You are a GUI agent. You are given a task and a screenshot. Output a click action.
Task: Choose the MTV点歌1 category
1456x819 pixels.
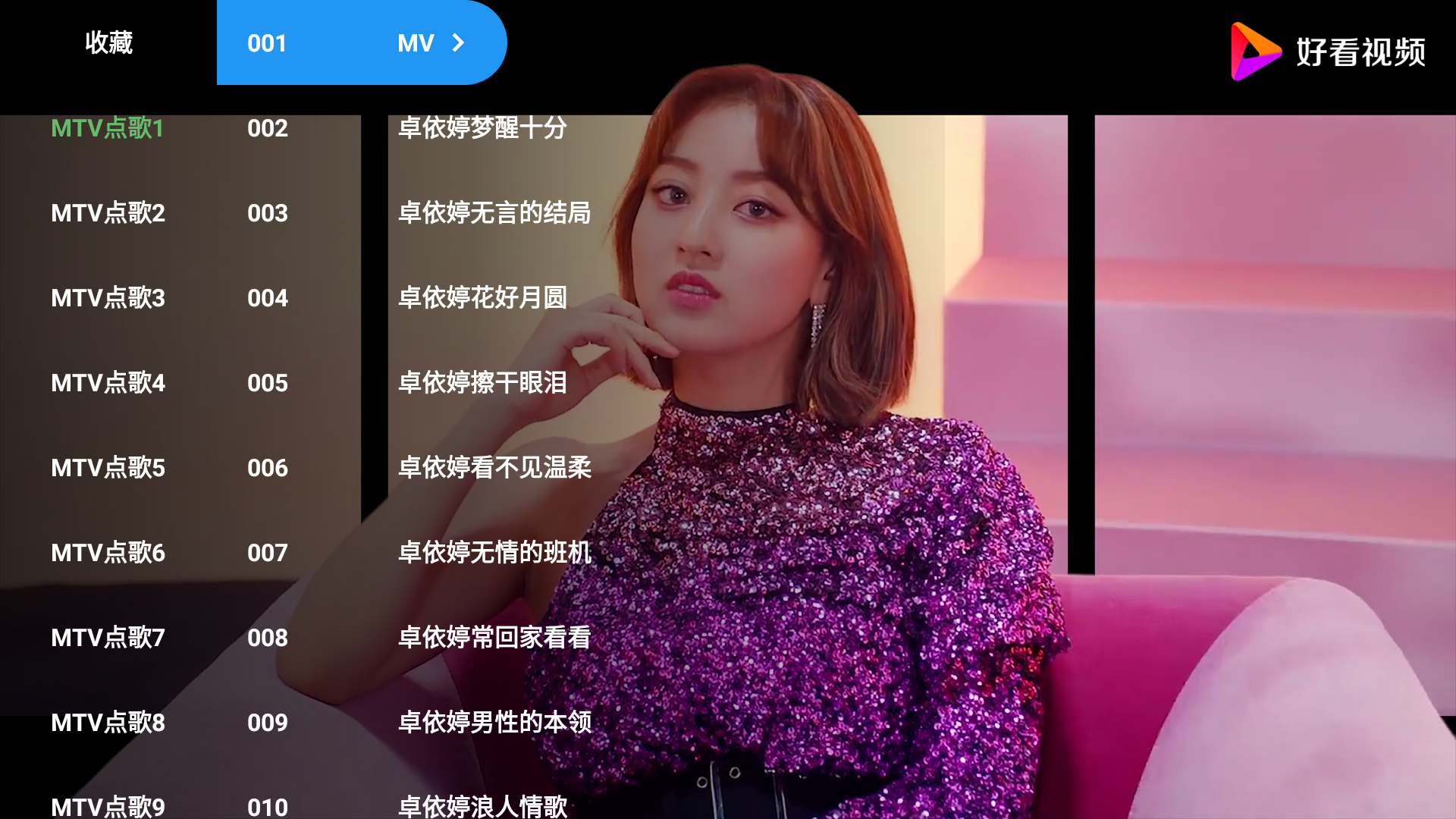[x=107, y=128]
